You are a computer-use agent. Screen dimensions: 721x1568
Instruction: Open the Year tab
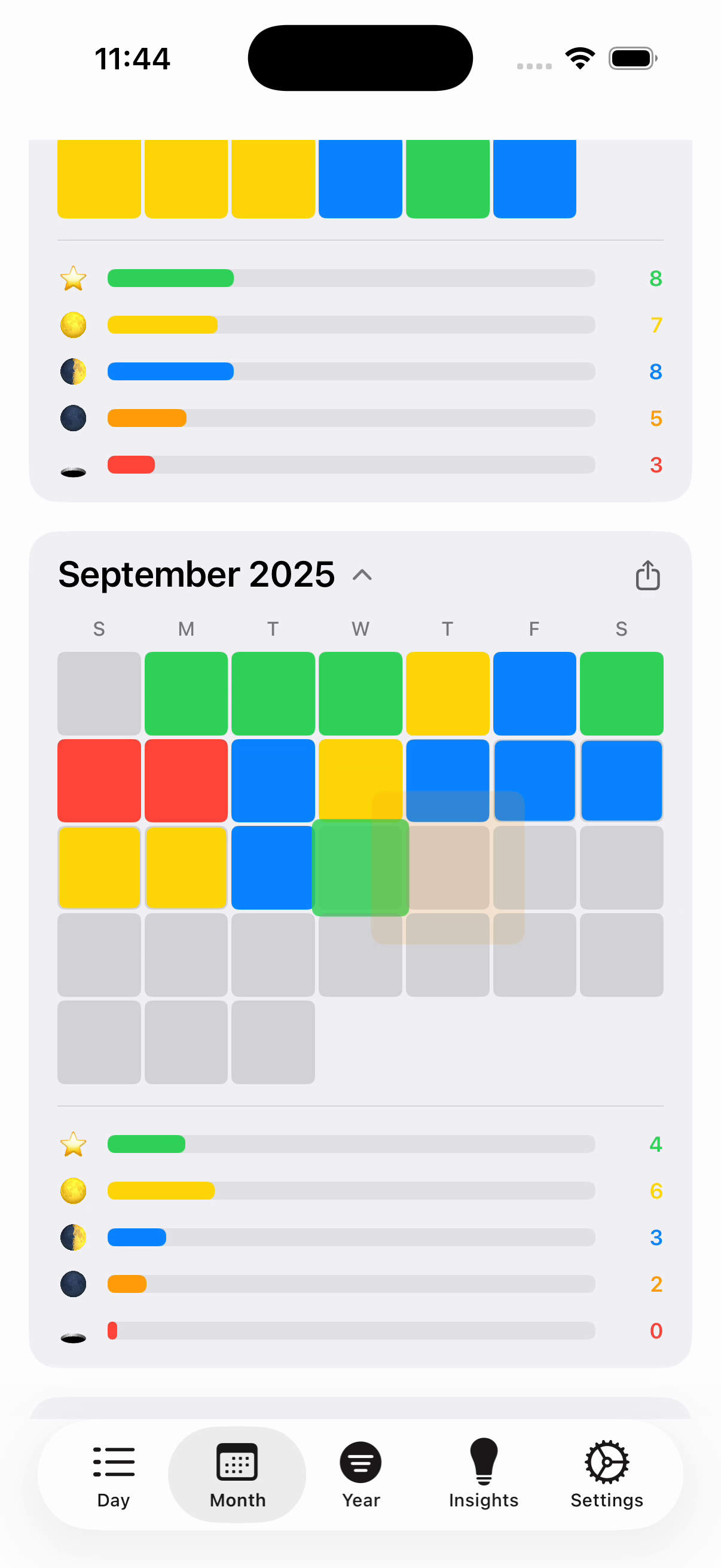361,1474
